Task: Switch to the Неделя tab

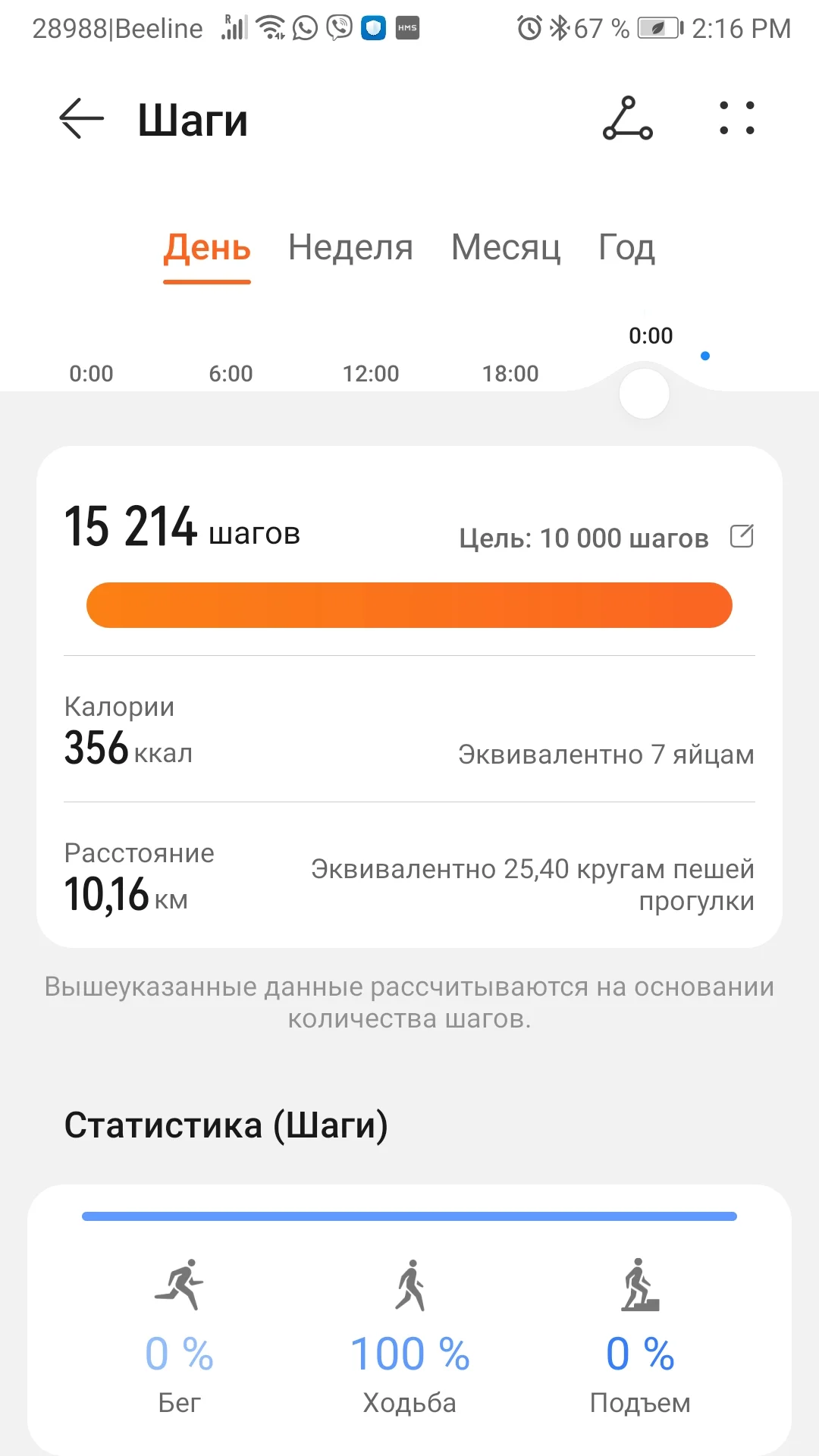Action: click(x=350, y=248)
